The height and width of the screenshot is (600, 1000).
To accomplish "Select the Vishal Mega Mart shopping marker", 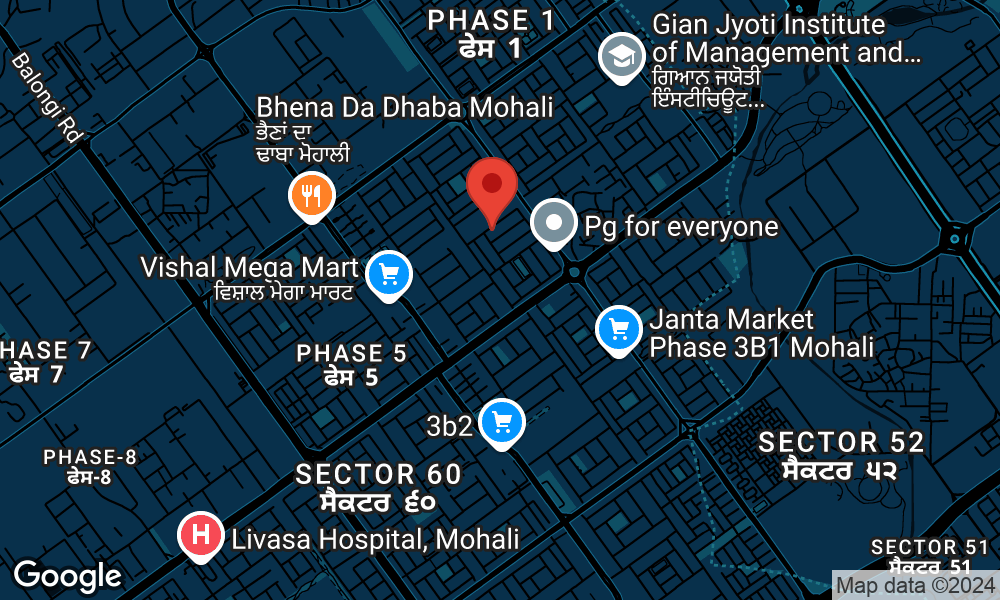I will pos(388,273).
